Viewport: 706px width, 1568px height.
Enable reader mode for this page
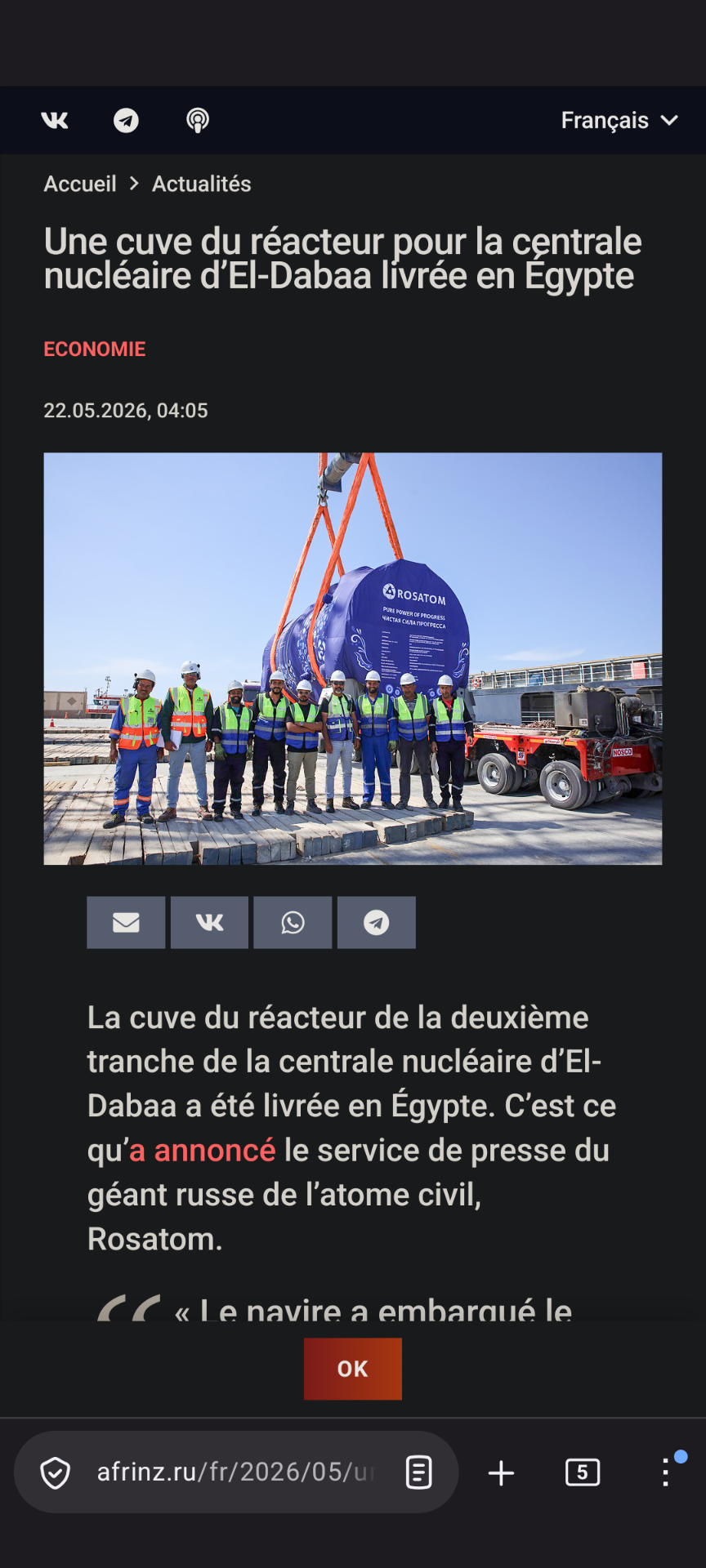(418, 1472)
